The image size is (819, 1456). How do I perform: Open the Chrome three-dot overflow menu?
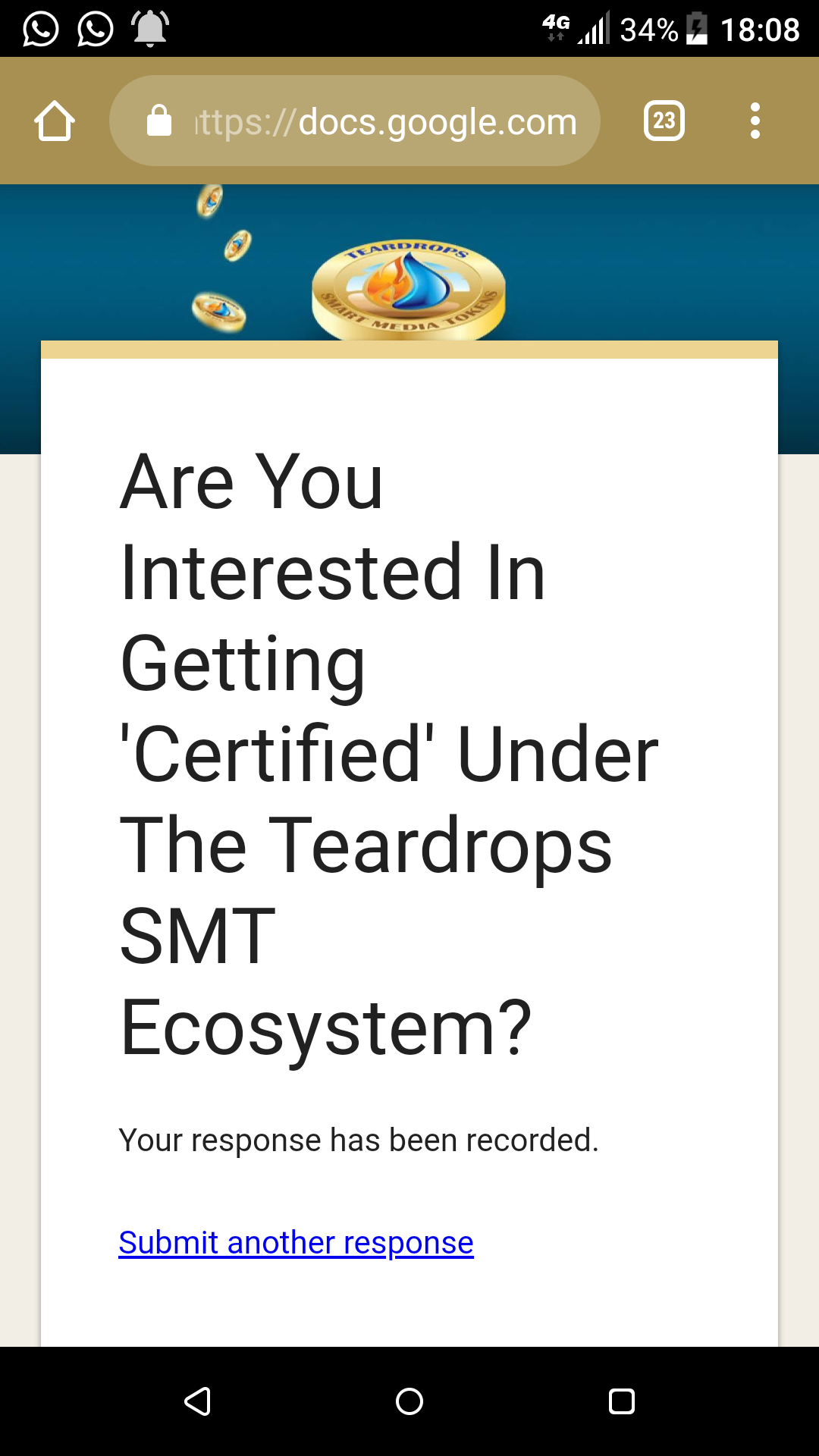755,120
